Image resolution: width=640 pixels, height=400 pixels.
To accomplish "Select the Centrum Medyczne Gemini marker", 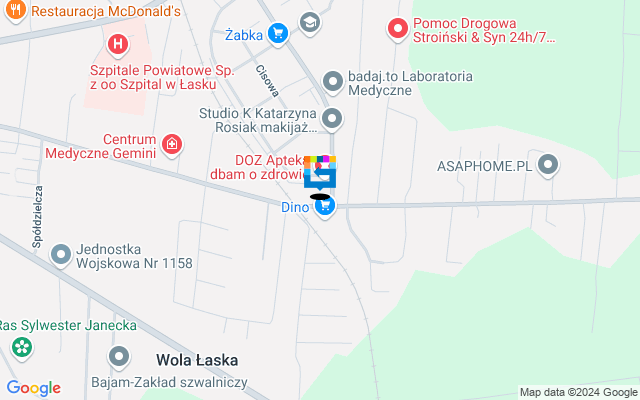I will pyautogui.click(x=172, y=145).
